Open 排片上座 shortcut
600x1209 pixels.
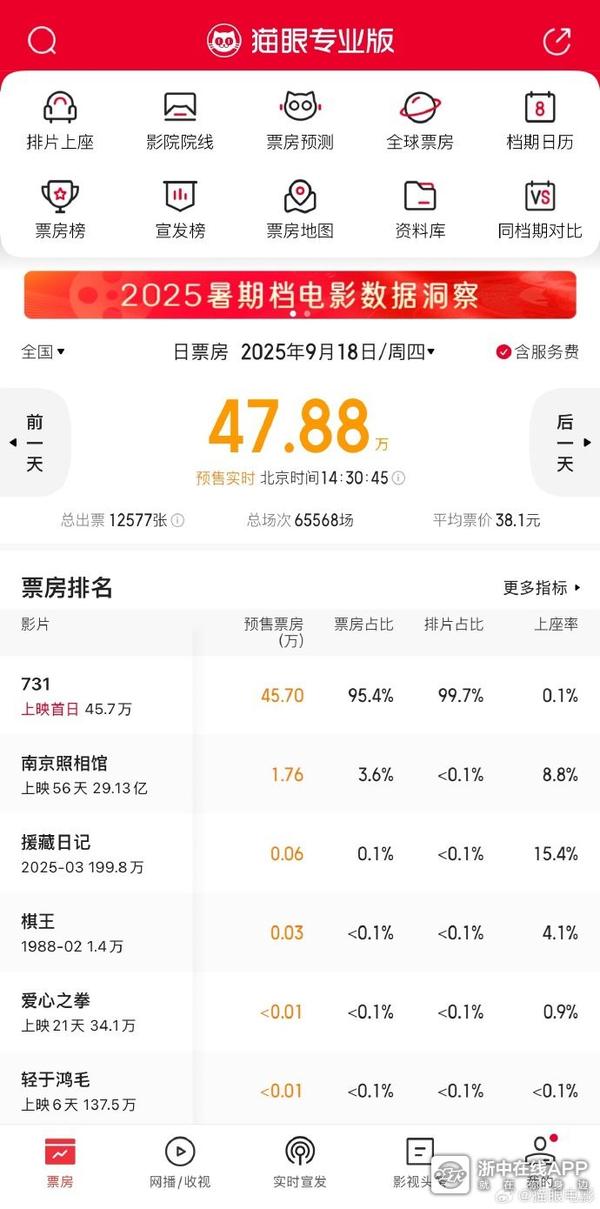60,121
